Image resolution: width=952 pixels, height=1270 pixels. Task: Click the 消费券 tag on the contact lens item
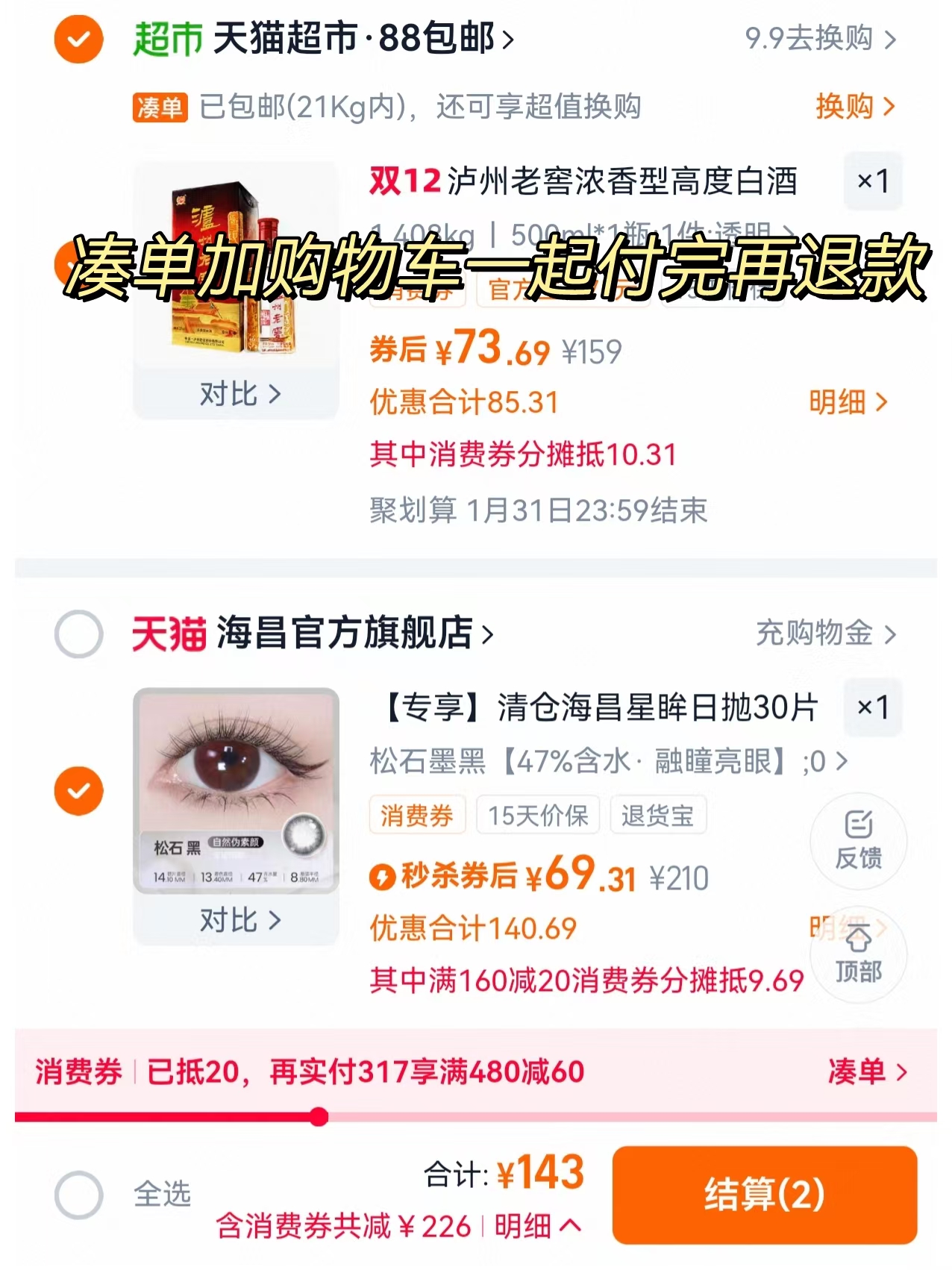pos(416,816)
